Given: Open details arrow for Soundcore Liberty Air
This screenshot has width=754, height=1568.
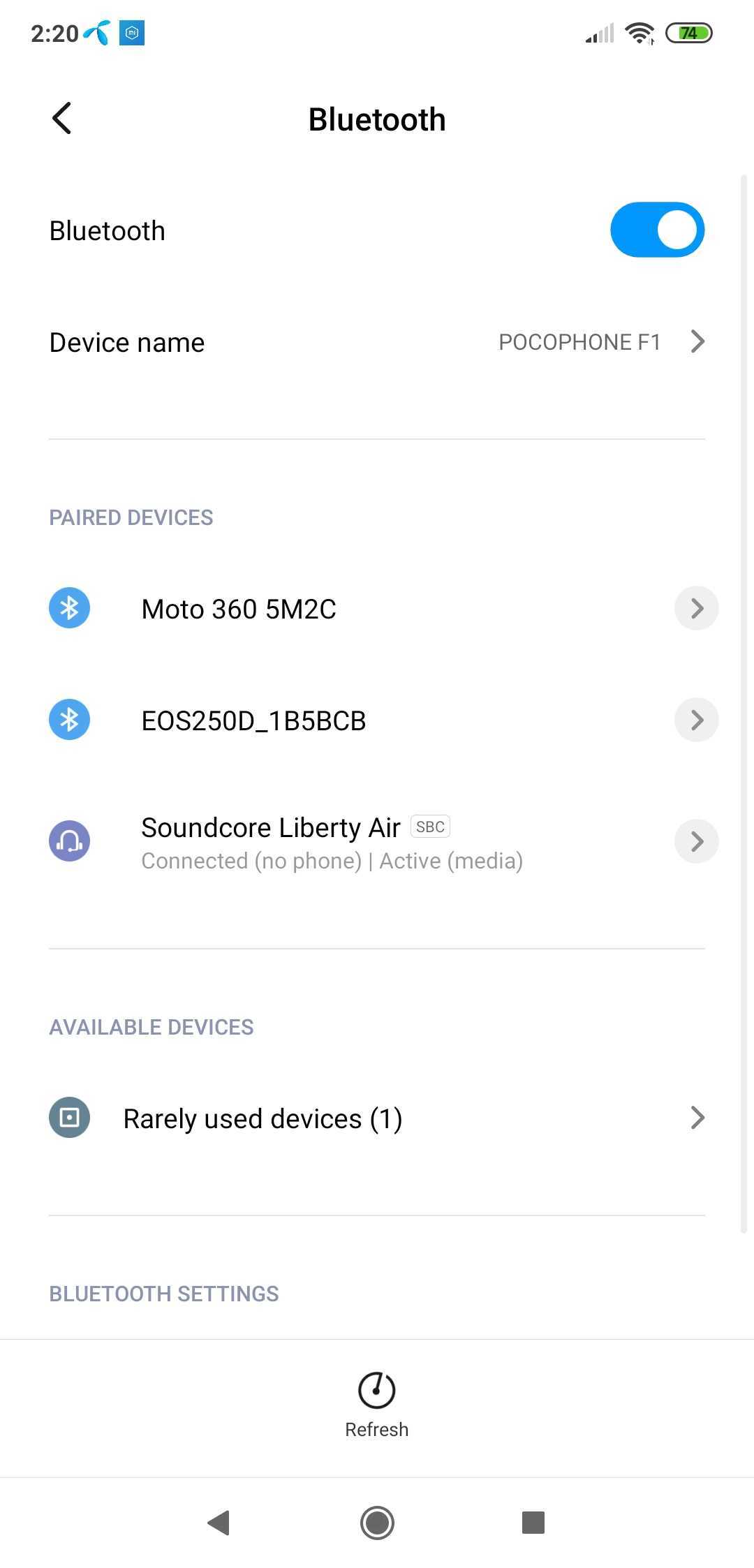Looking at the screenshot, I should click(696, 841).
